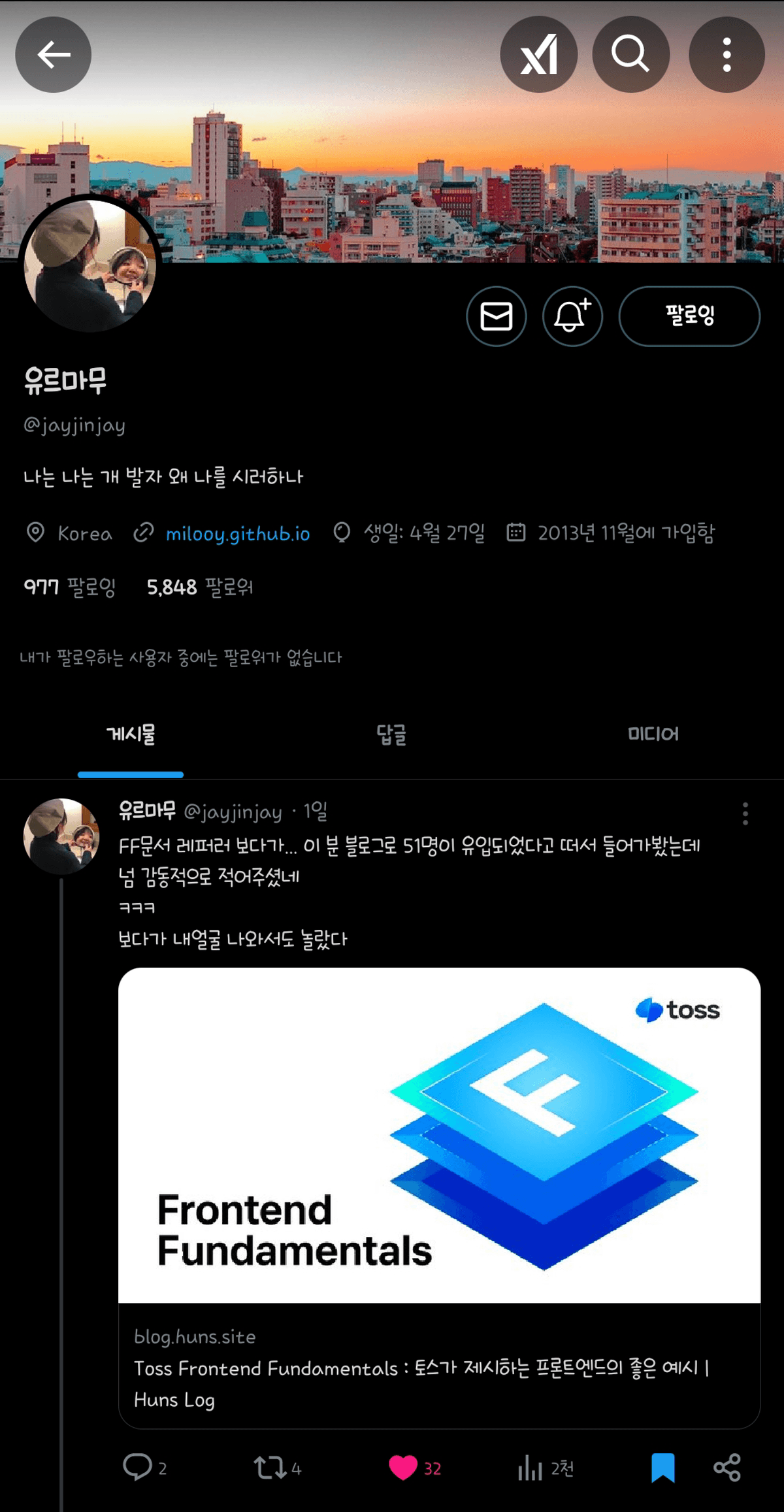Expand follower details by tapping 5,848 팔로워
The width and height of the screenshot is (784, 1512).
pyautogui.click(x=201, y=587)
